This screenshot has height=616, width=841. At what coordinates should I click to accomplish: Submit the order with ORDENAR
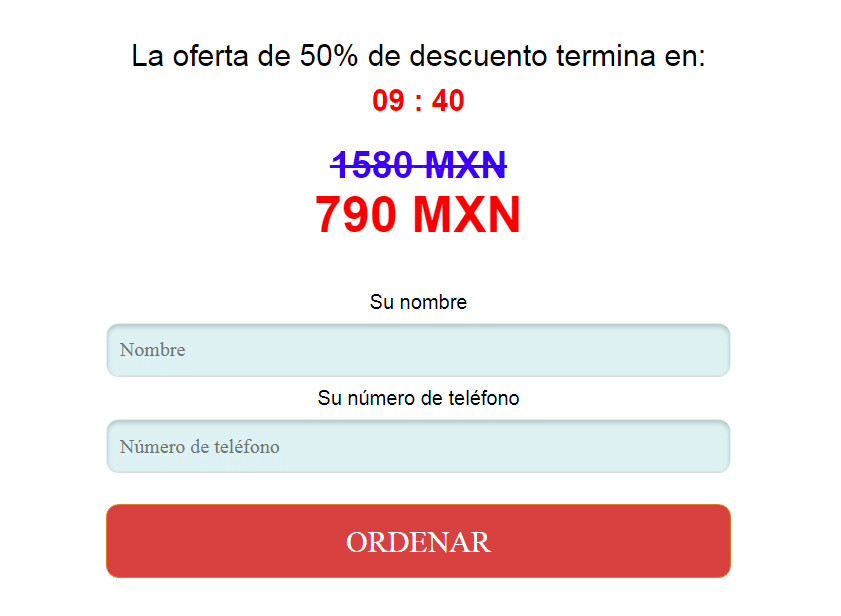418,541
